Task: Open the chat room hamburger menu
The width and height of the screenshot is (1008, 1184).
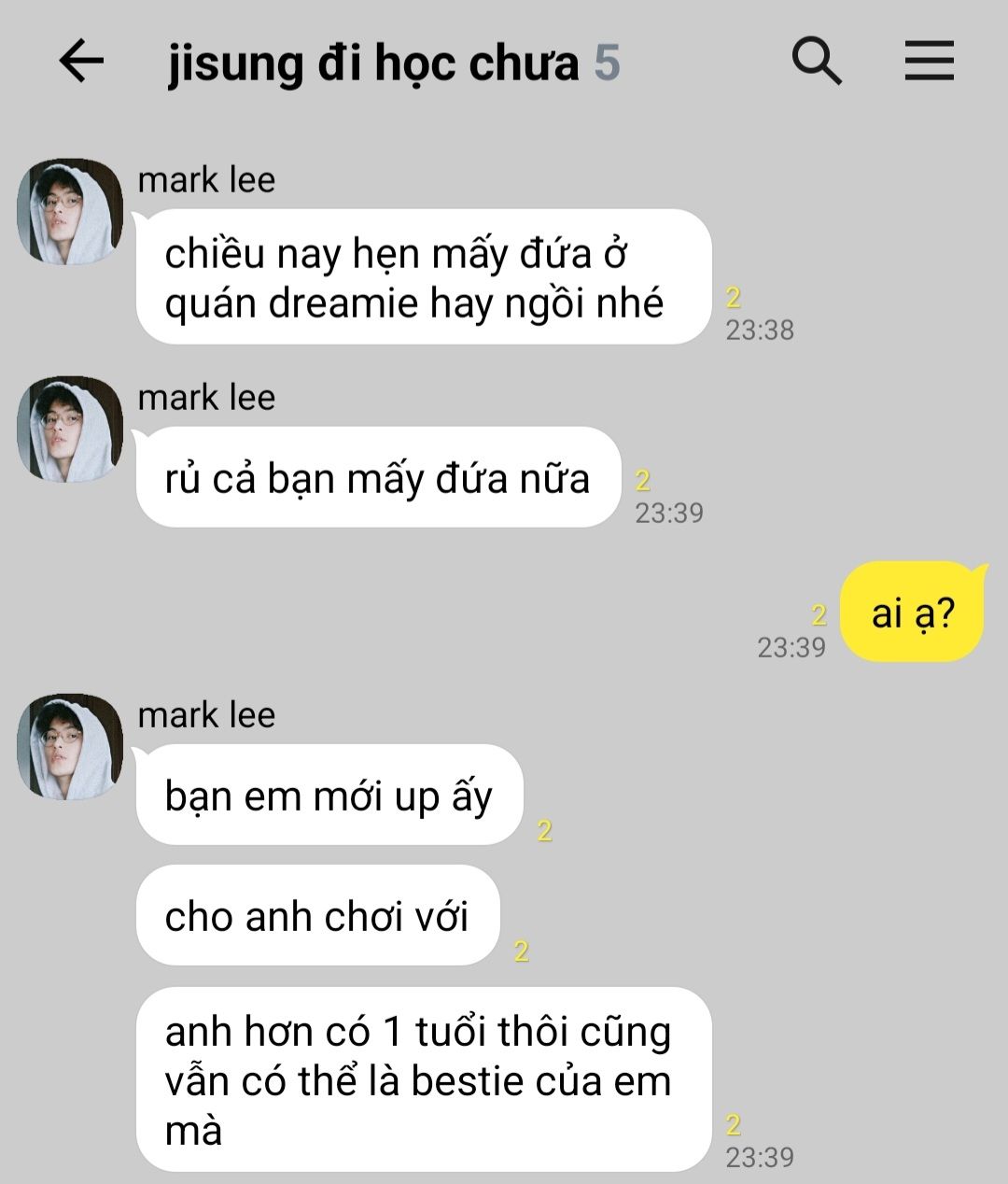Action: (929, 62)
